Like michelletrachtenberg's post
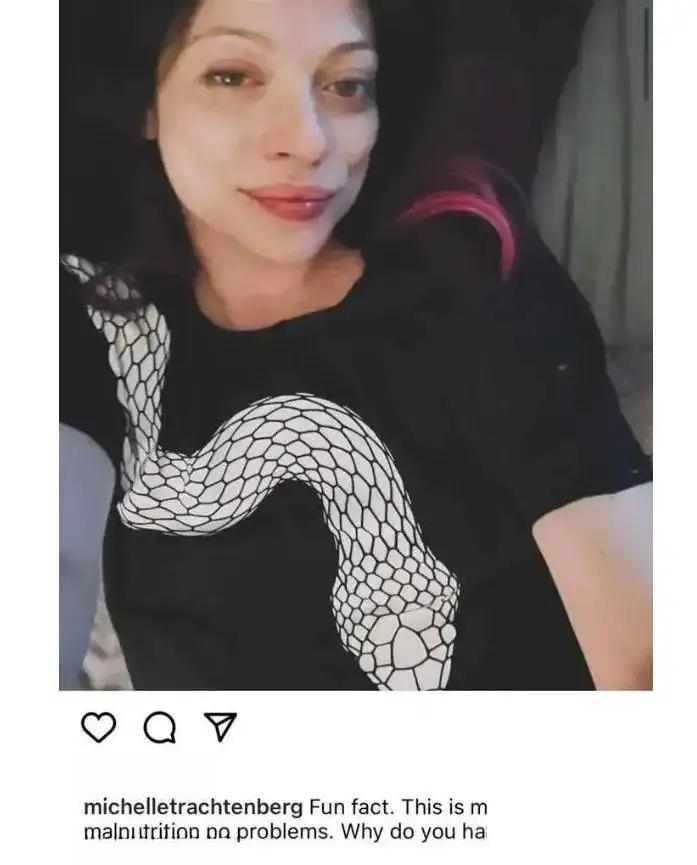The image size is (697, 865). click(x=98, y=728)
